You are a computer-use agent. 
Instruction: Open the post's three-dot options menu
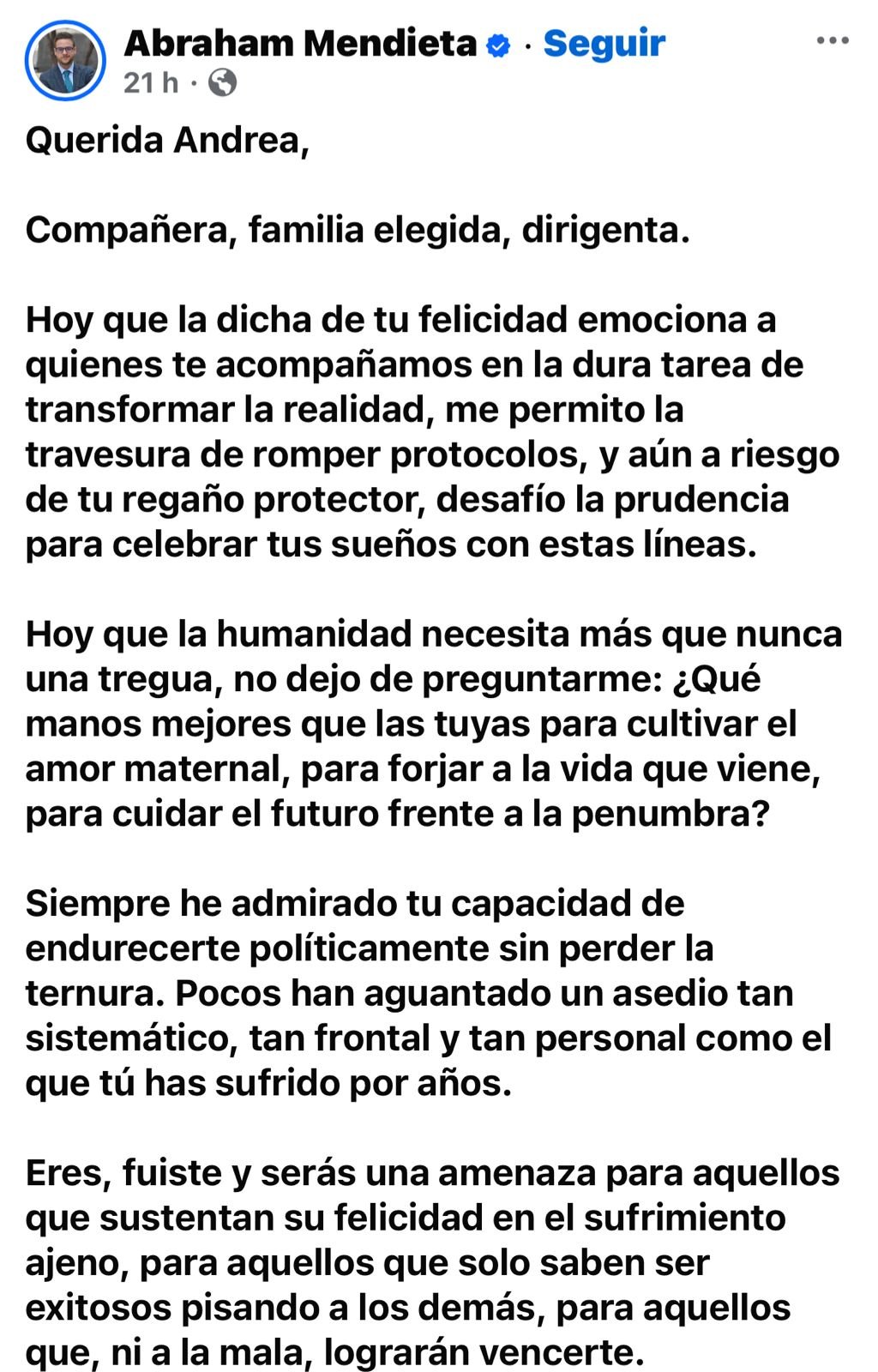point(832,41)
